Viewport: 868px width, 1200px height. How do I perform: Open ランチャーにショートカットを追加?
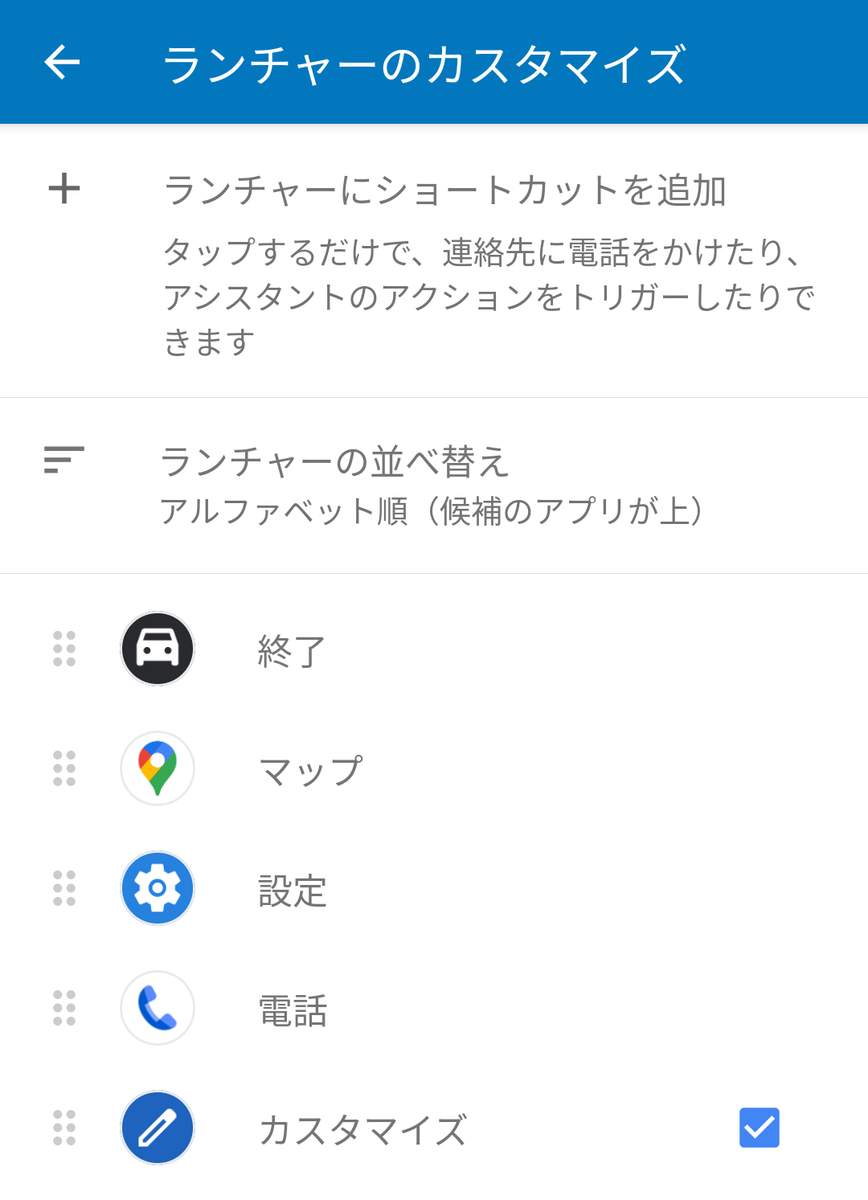tap(444, 190)
